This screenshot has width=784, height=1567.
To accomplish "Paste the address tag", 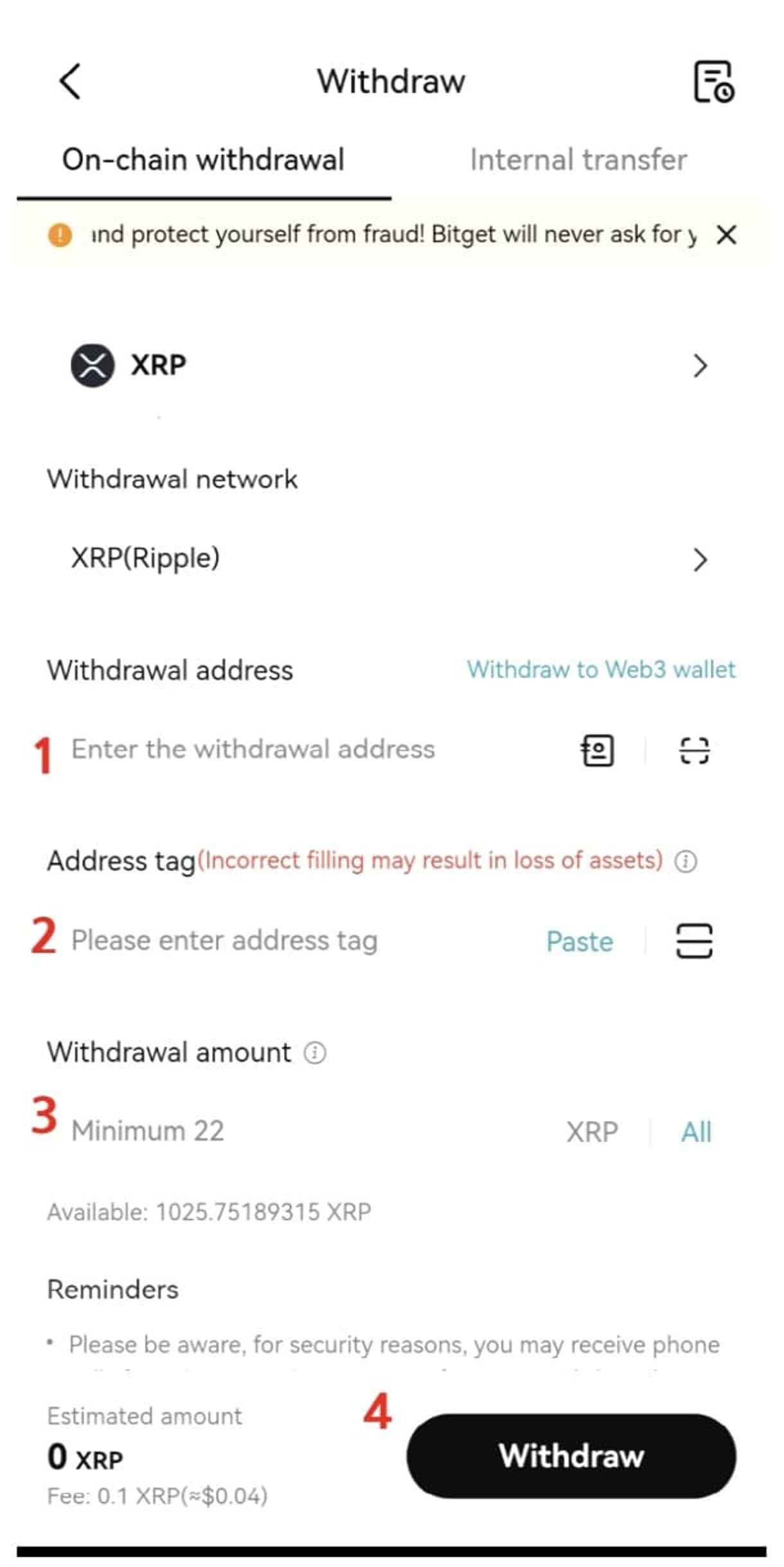I will [579, 942].
